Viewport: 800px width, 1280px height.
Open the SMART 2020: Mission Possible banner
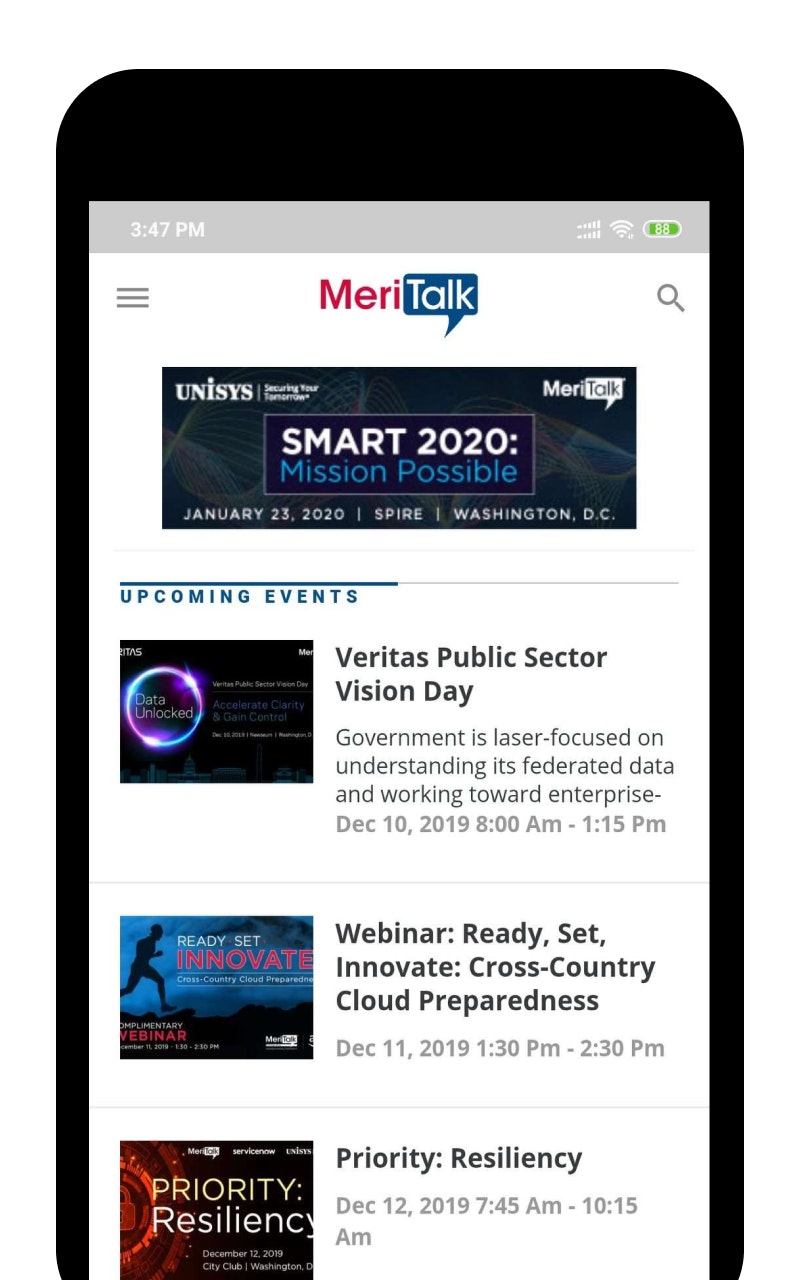pyautogui.click(x=398, y=448)
